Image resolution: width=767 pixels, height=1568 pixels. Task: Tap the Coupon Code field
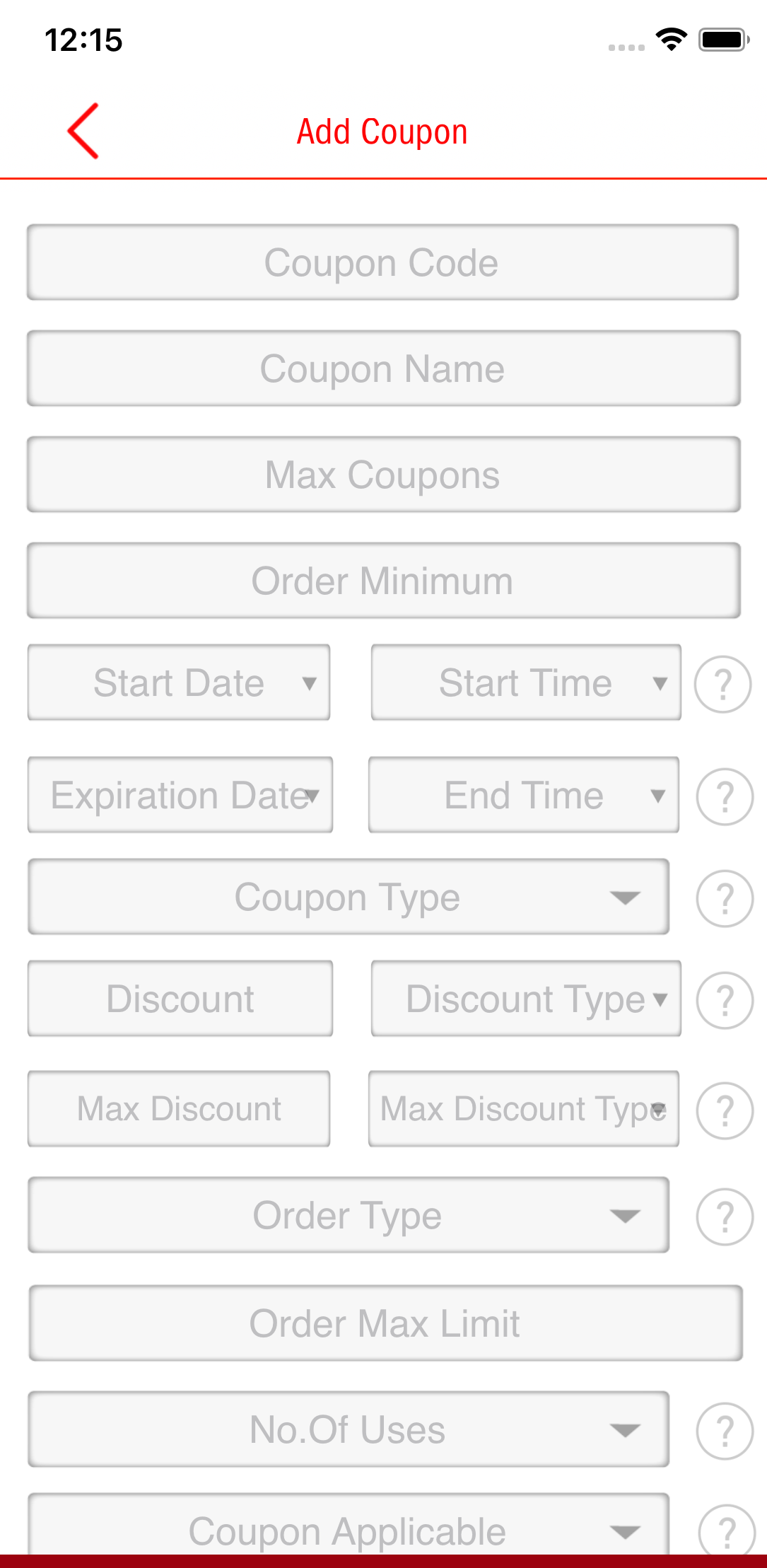tap(382, 262)
